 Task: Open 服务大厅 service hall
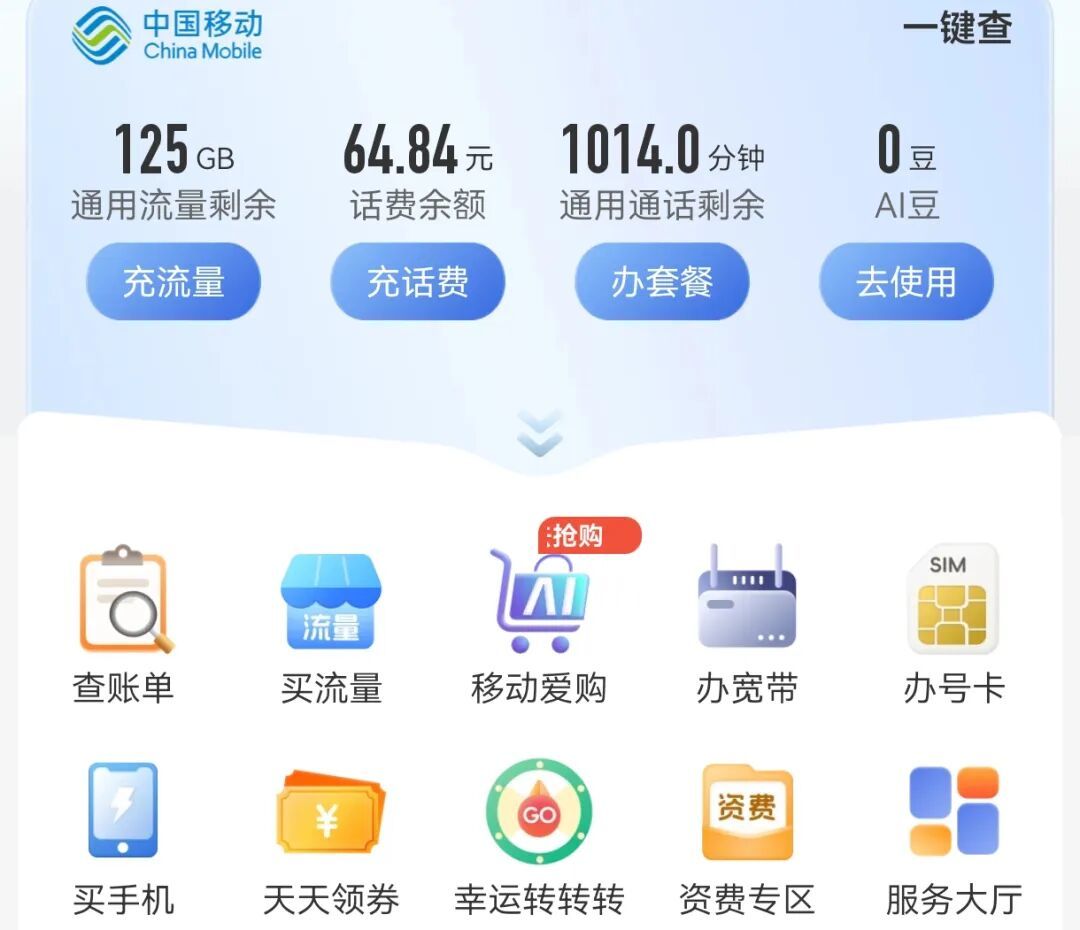953,836
